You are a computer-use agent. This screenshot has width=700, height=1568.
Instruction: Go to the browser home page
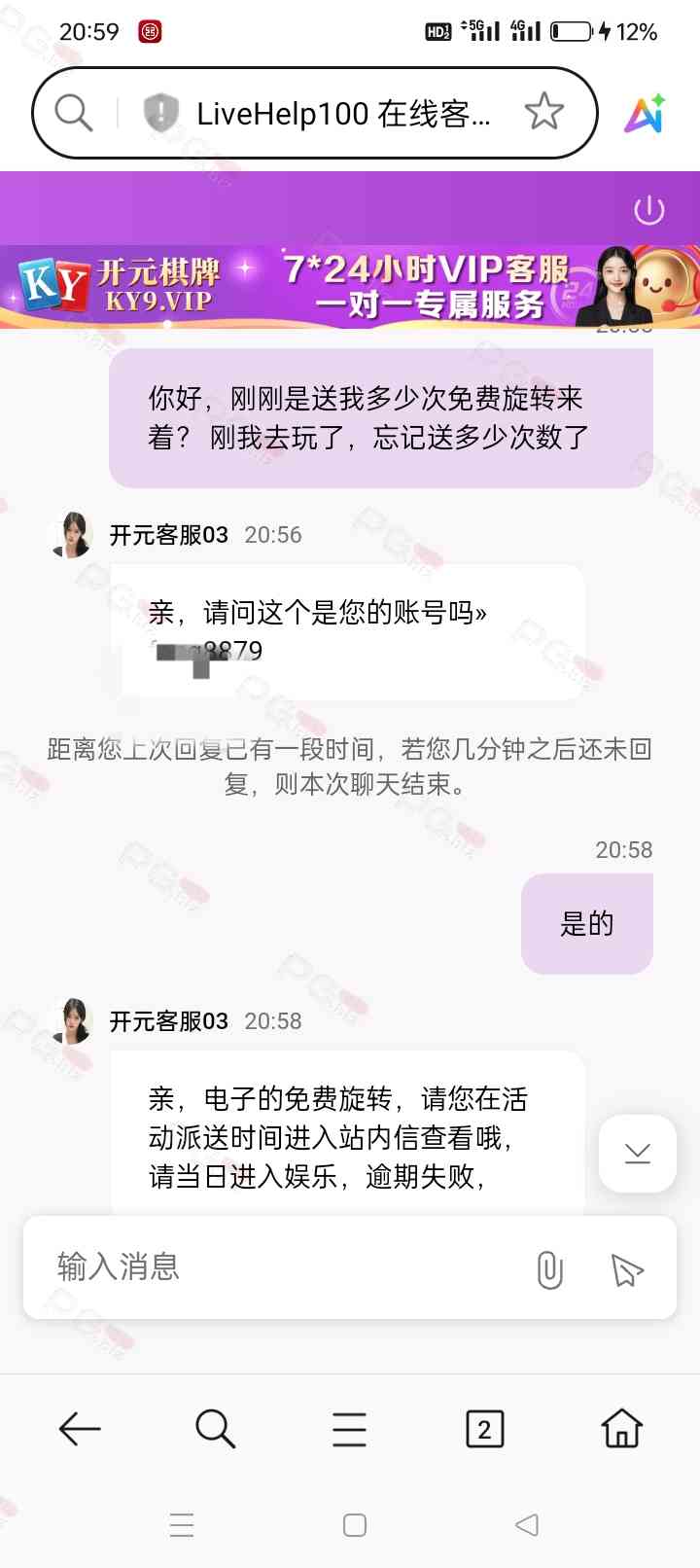(x=621, y=1429)
